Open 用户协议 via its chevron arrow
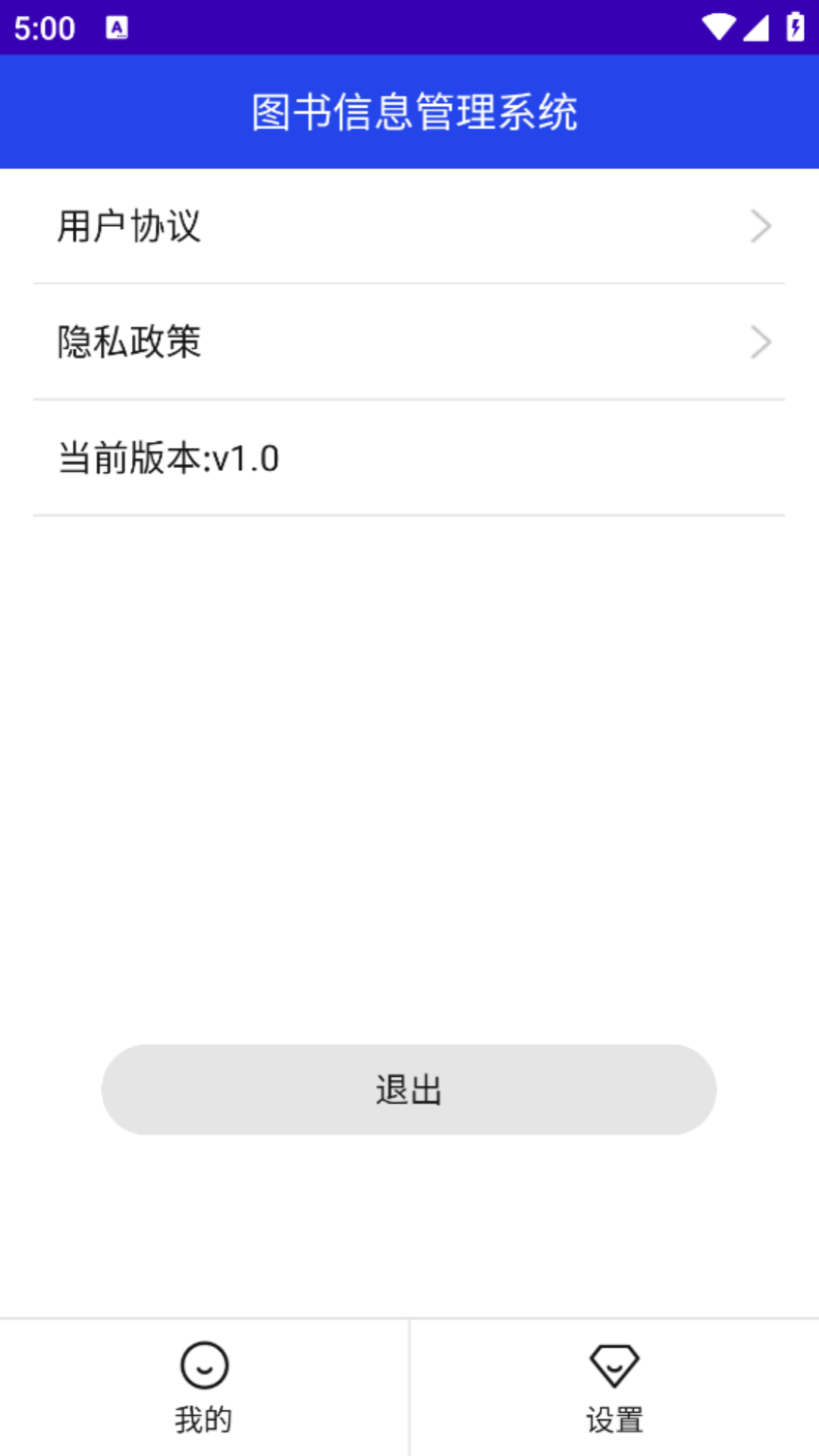 (x=761, y=225)
